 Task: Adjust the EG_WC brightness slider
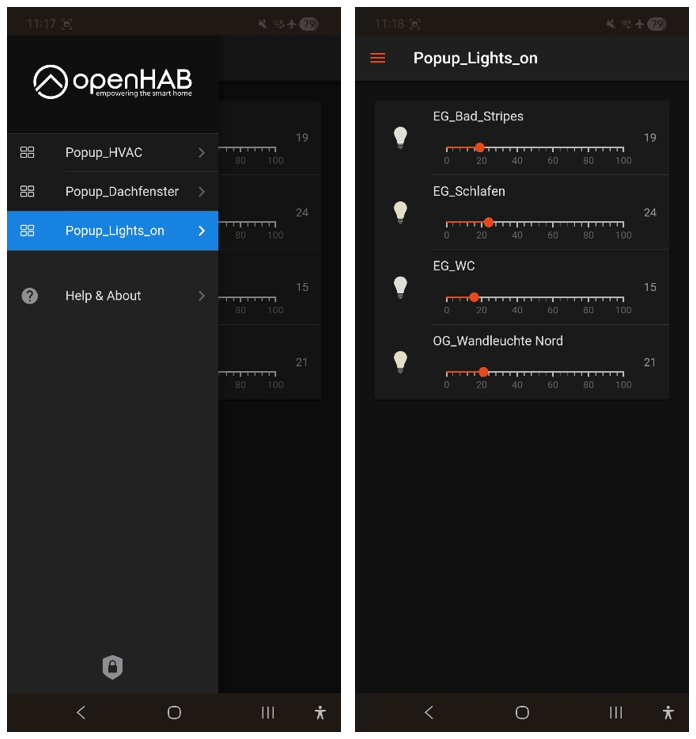[x=474, y=297]
